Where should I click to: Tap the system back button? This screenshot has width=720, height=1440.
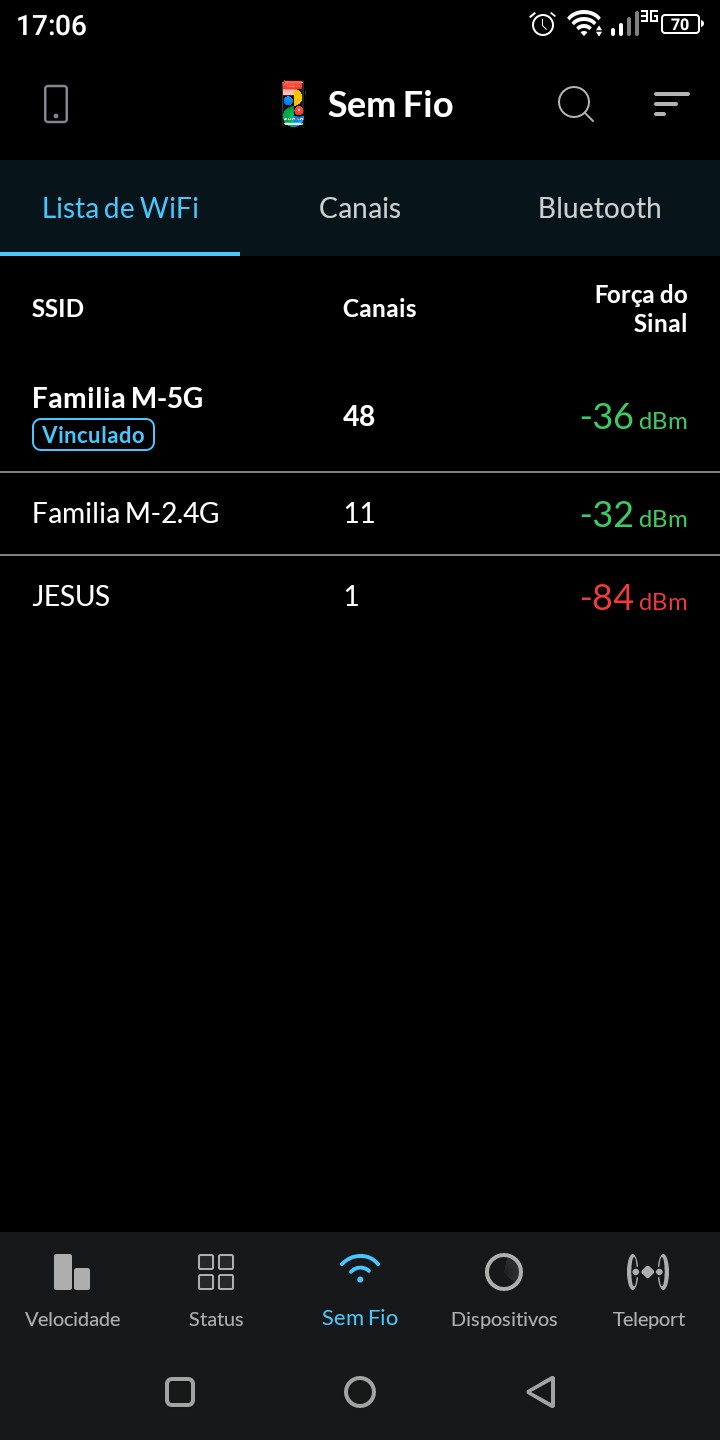tap(540, 1392)
